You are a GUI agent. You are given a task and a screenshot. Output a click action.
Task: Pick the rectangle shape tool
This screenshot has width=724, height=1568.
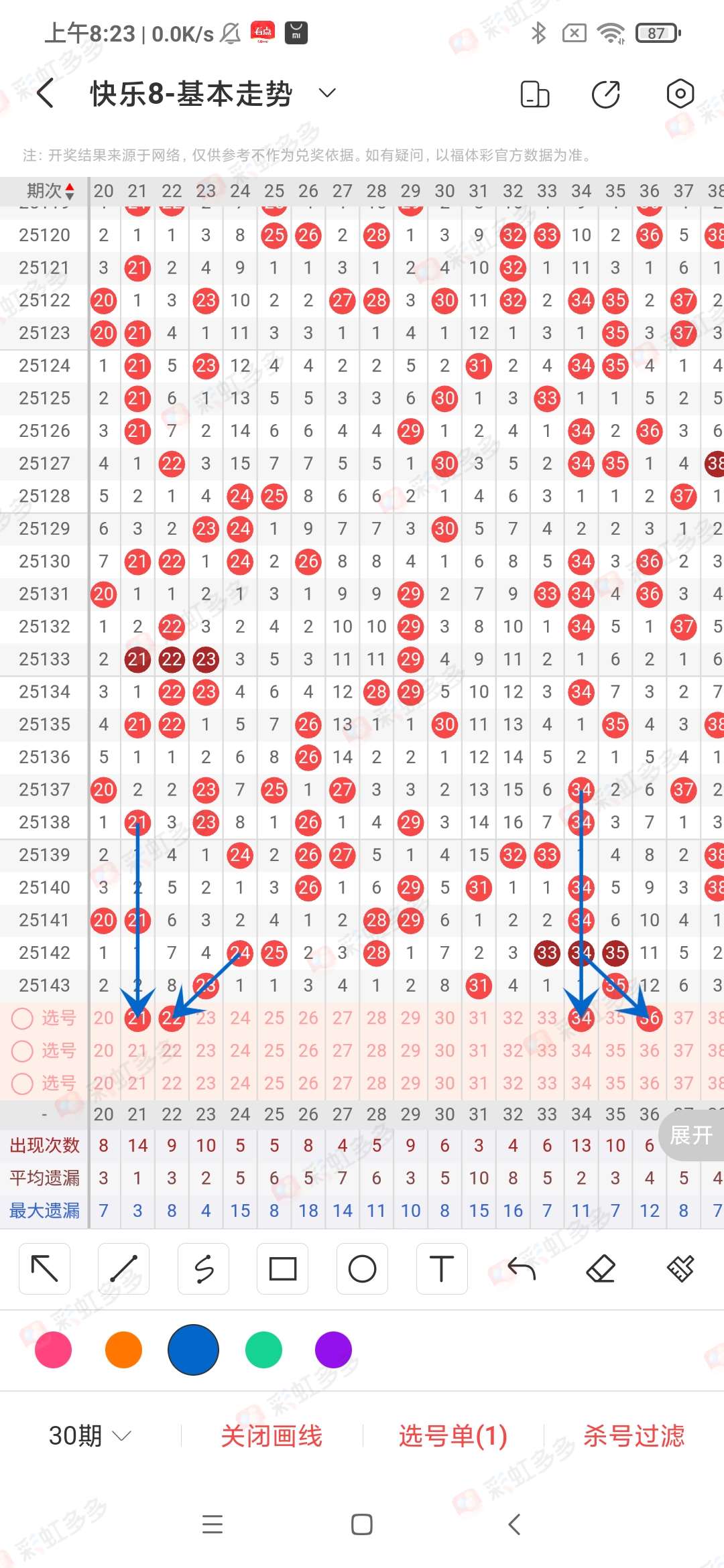pyautogui.click(x=283, y=1268)
